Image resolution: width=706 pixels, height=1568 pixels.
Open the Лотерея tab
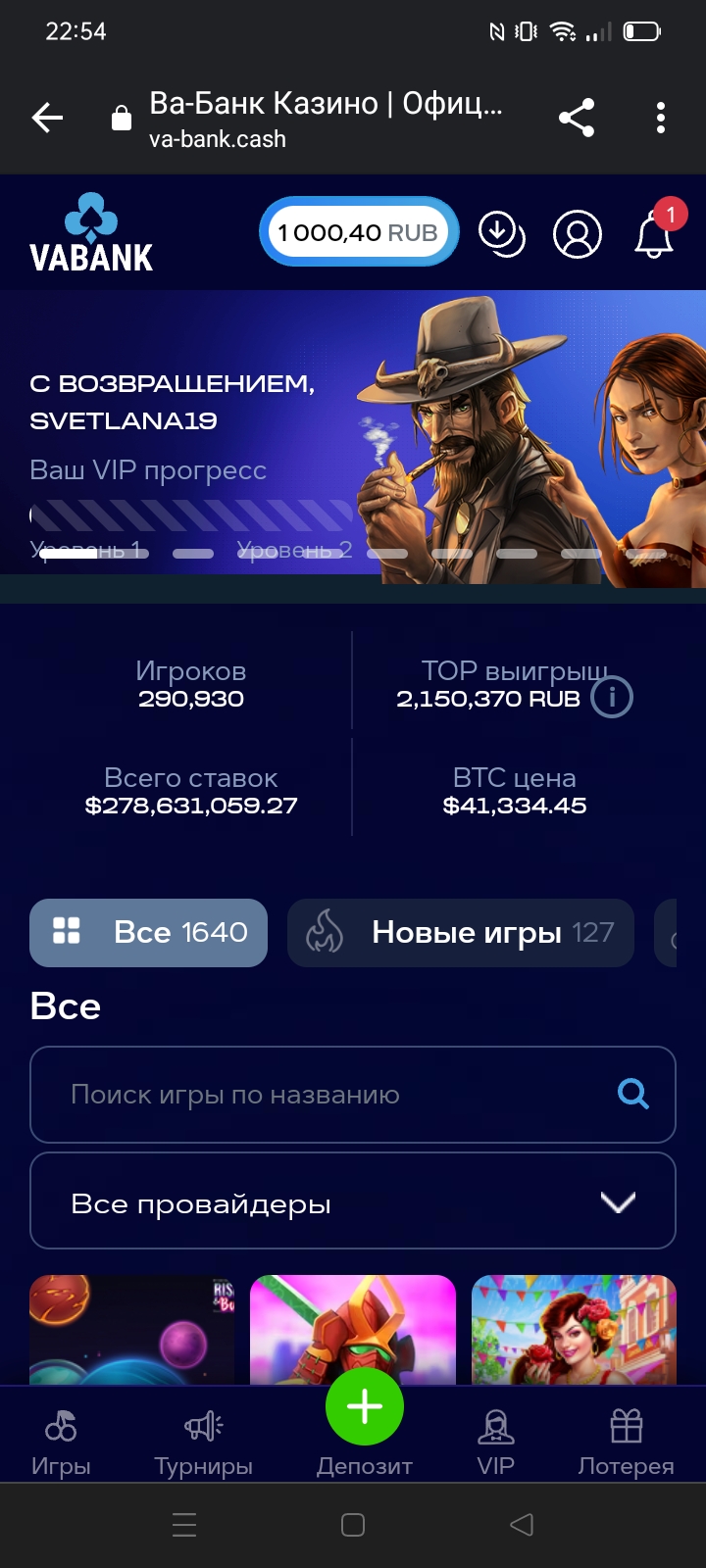point(626,1443)
